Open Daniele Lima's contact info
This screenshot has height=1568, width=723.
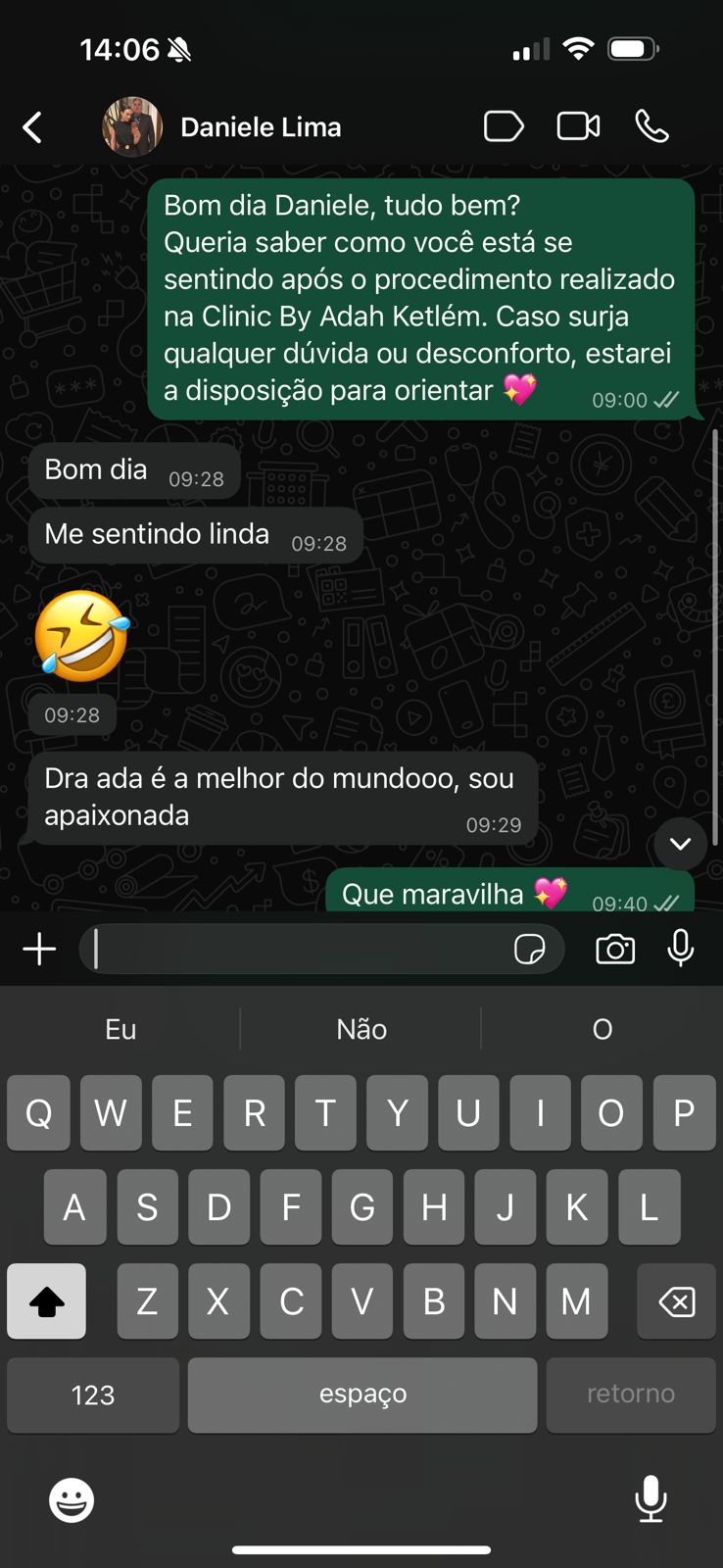260,127
